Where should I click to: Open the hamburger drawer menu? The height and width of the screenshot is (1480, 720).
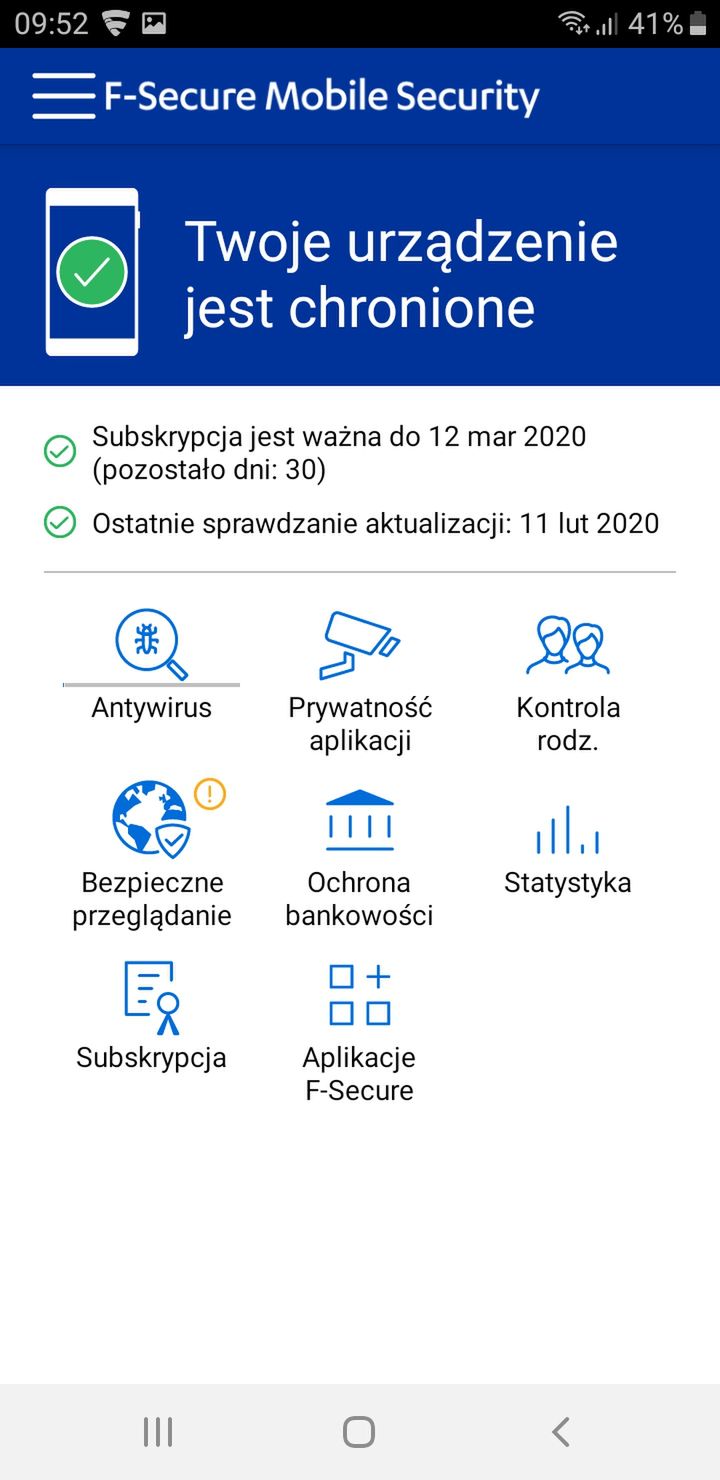pyautogui.click(x=63, y=96)
